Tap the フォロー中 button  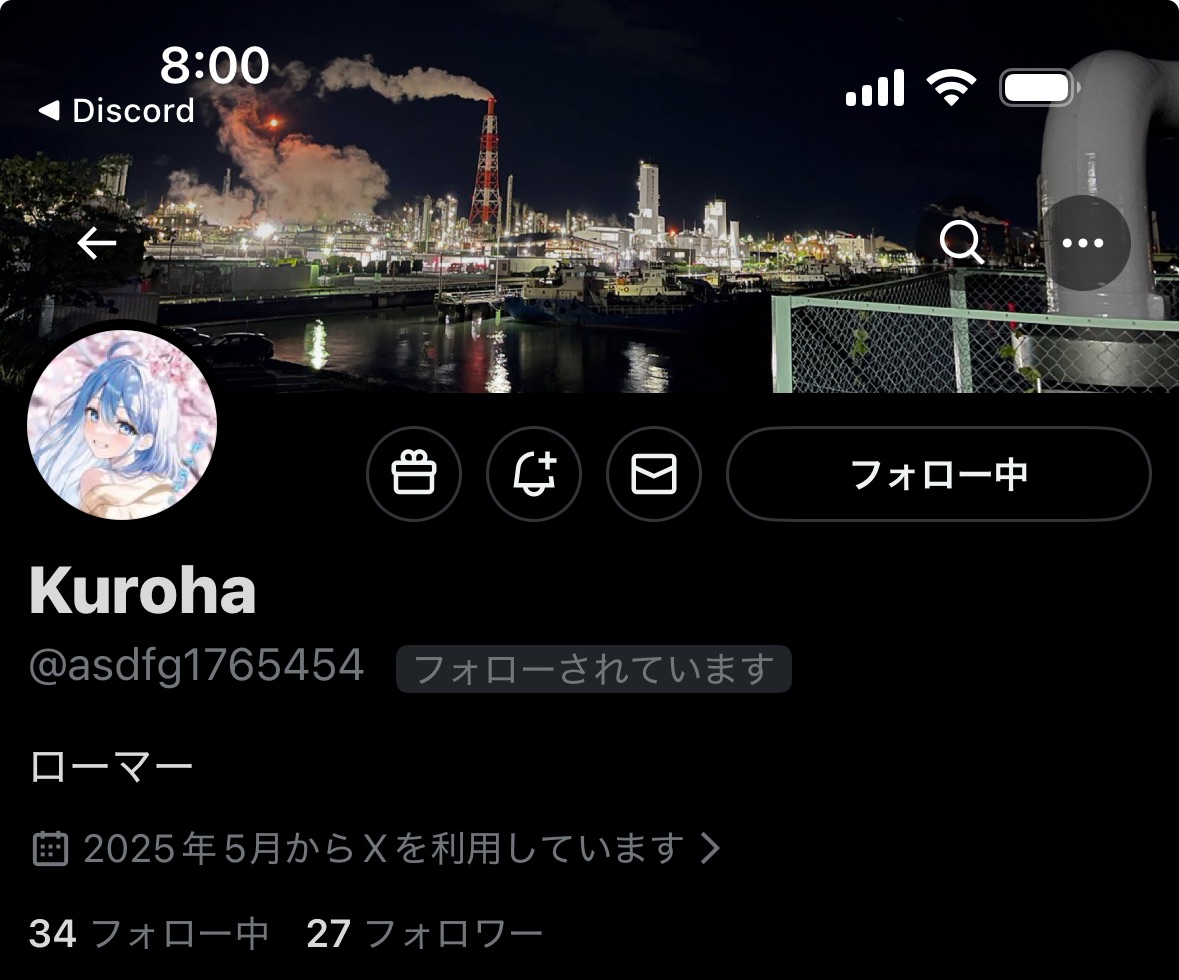tap(938, 474)
